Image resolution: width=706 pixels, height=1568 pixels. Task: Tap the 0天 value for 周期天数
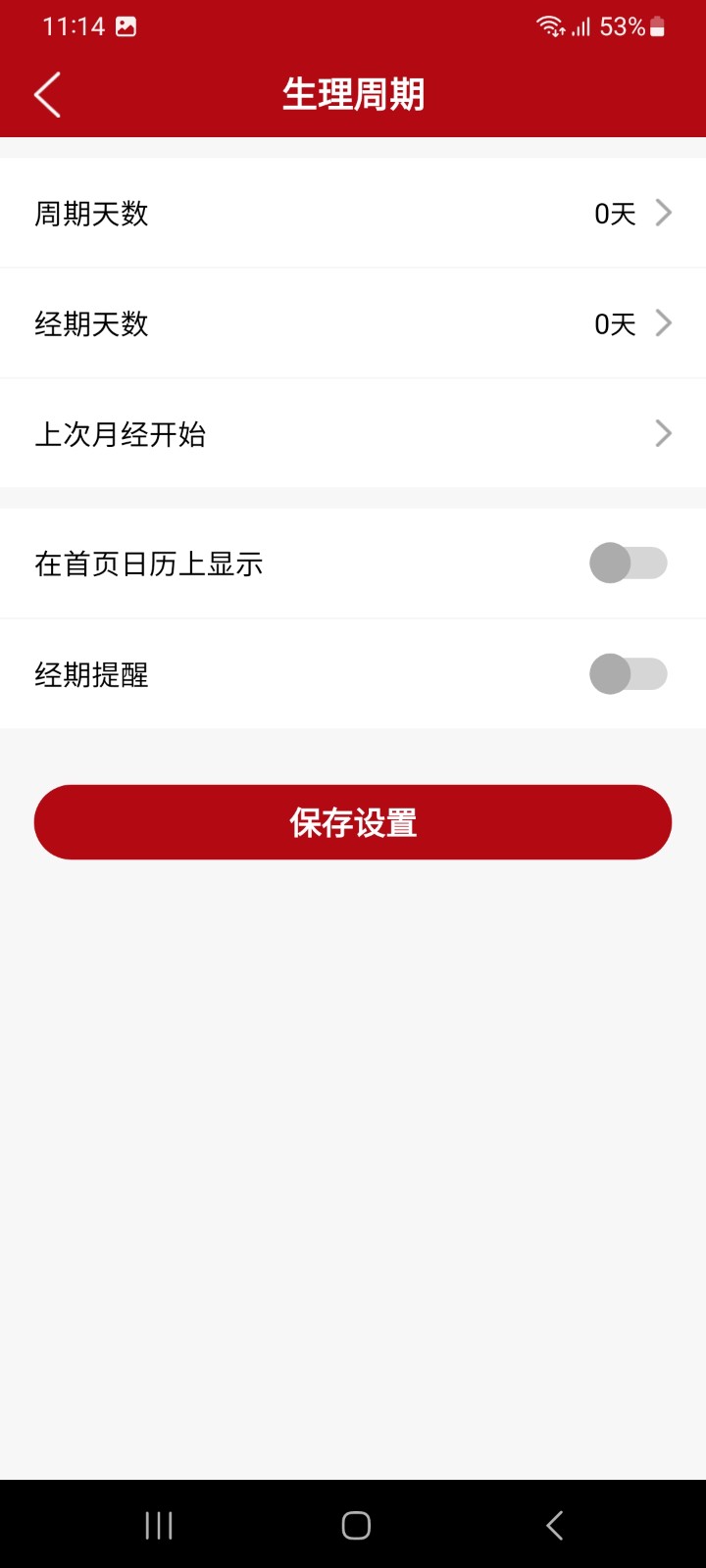coord(613,212)
